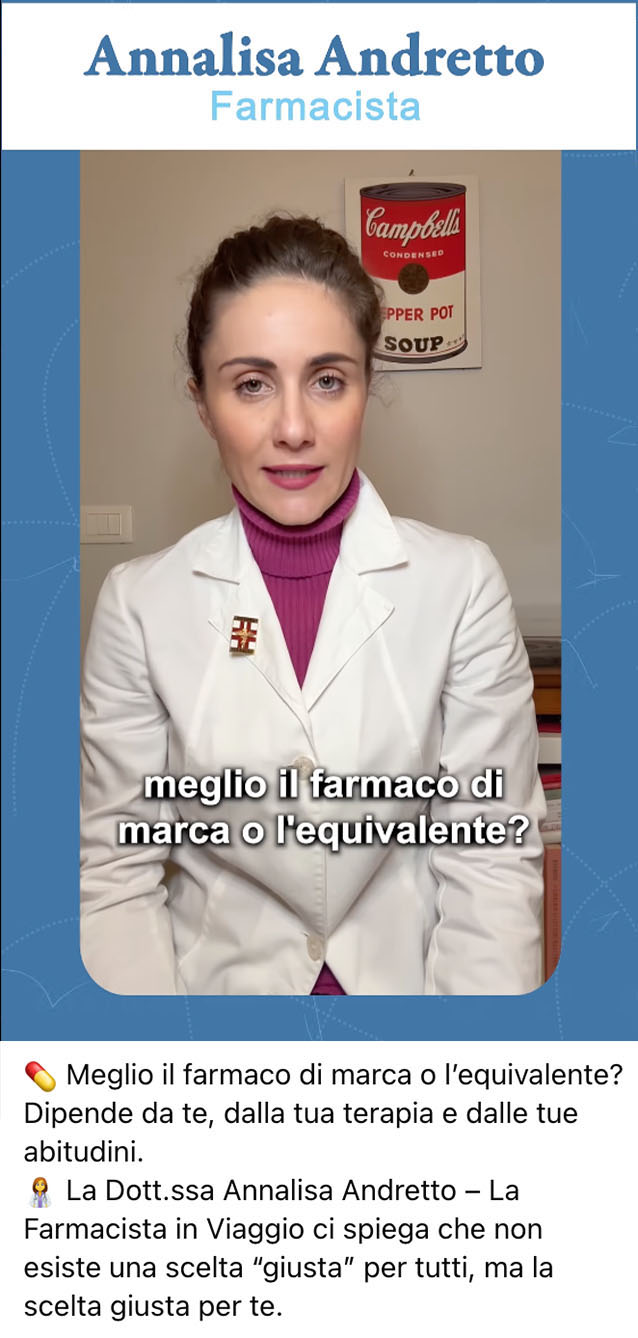Open the Annalisa Andretto pharmacist video post

pyautogui.click(x=320, y=572)
